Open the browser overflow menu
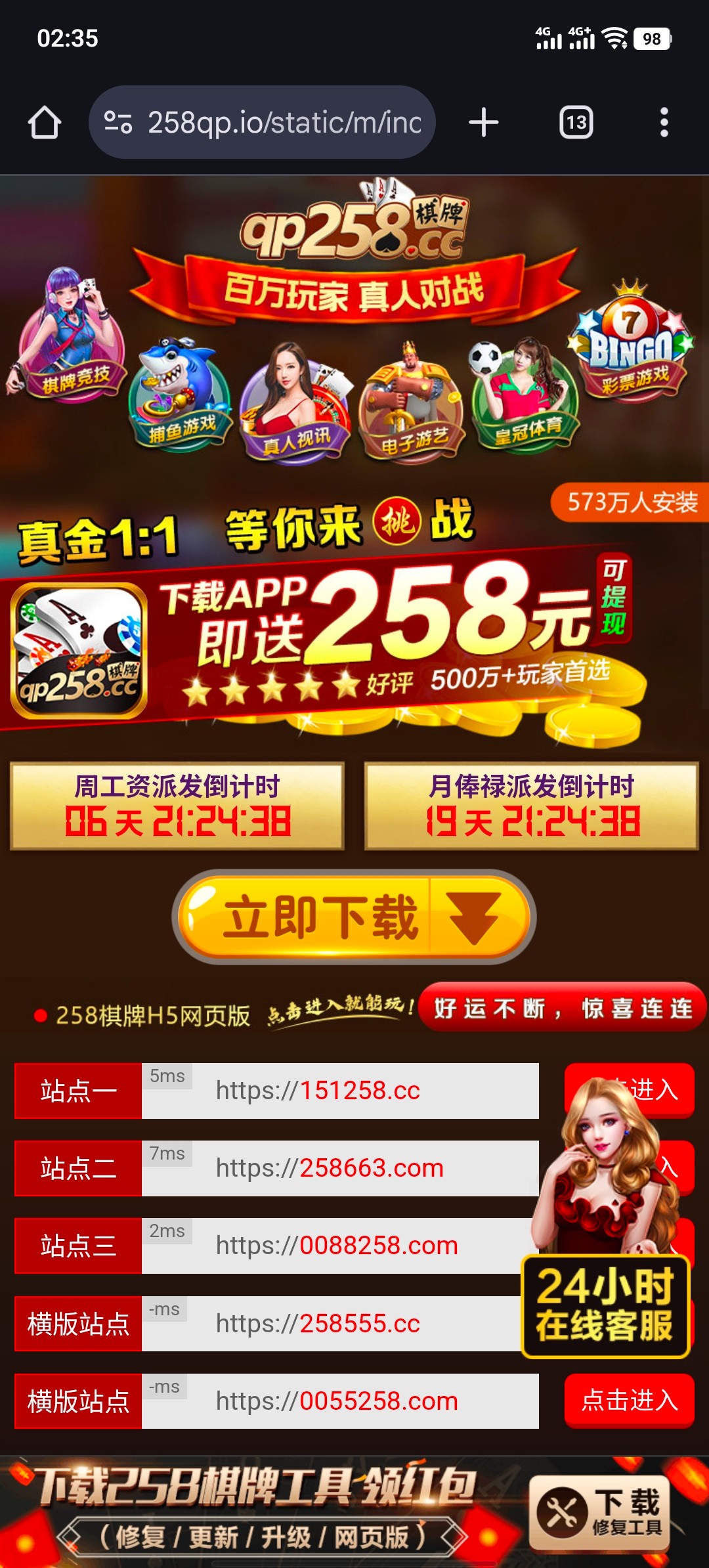 point(664,123)
